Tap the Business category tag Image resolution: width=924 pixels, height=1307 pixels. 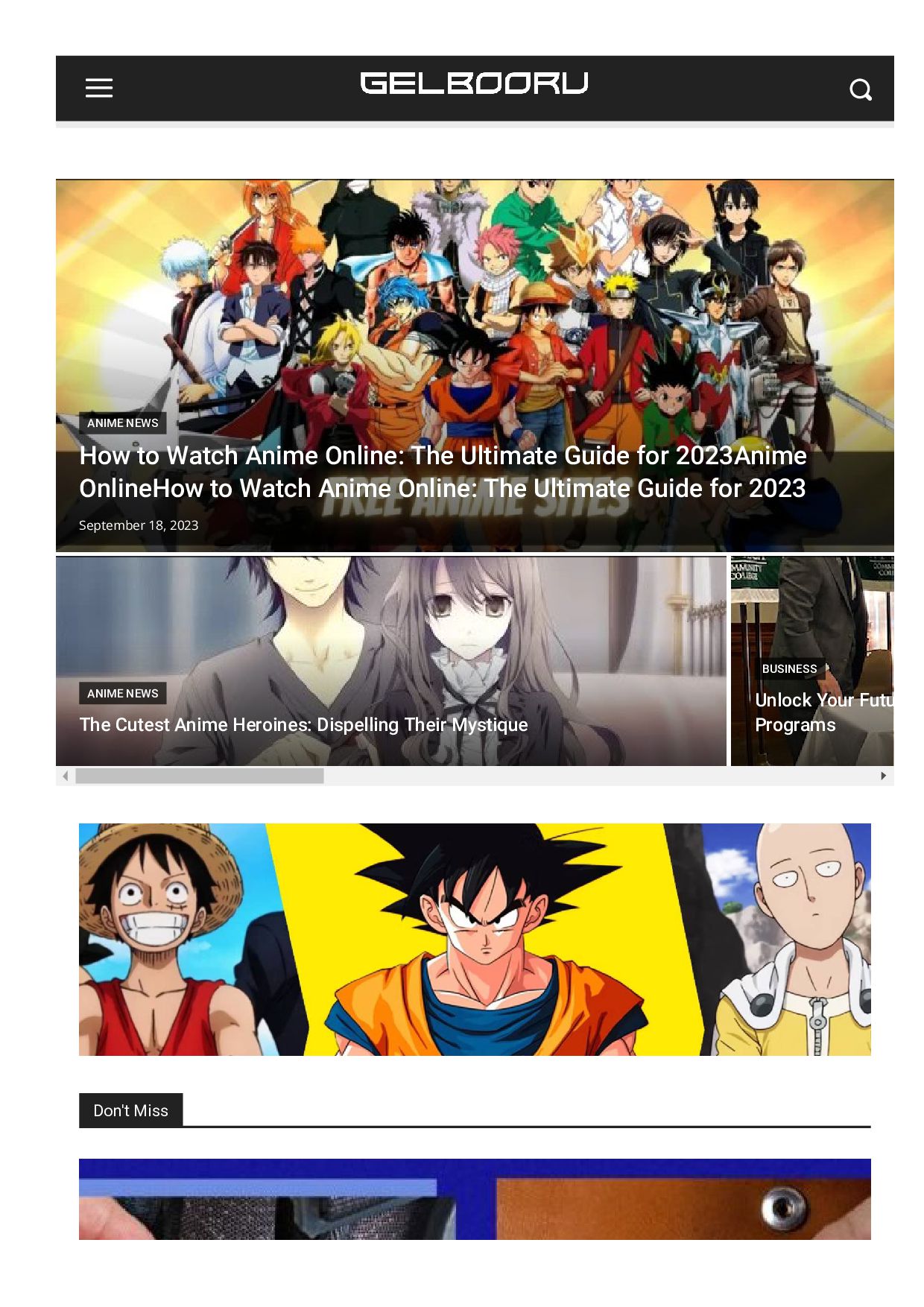789,669
